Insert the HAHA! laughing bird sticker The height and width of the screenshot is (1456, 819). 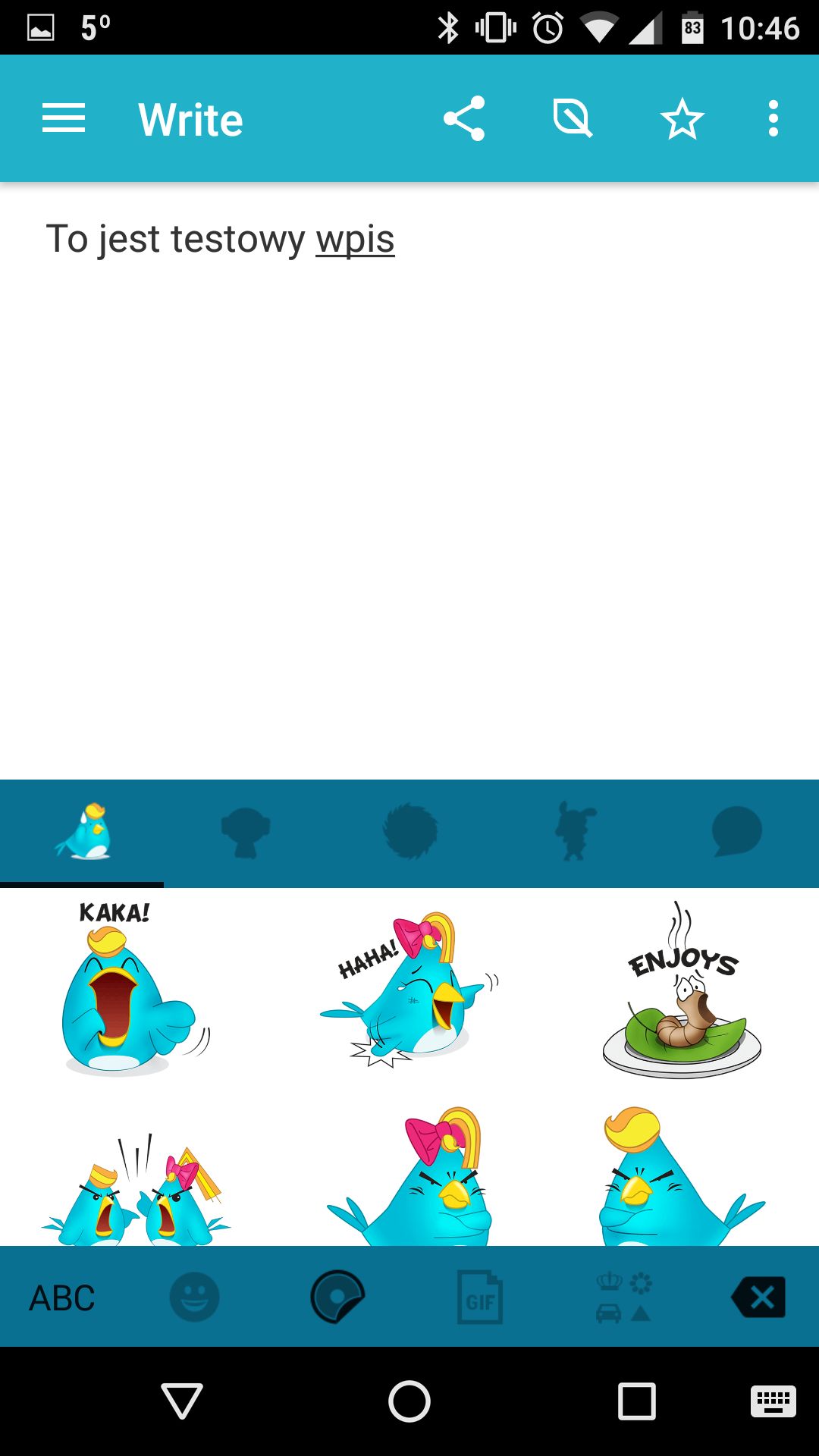[409, 989]
